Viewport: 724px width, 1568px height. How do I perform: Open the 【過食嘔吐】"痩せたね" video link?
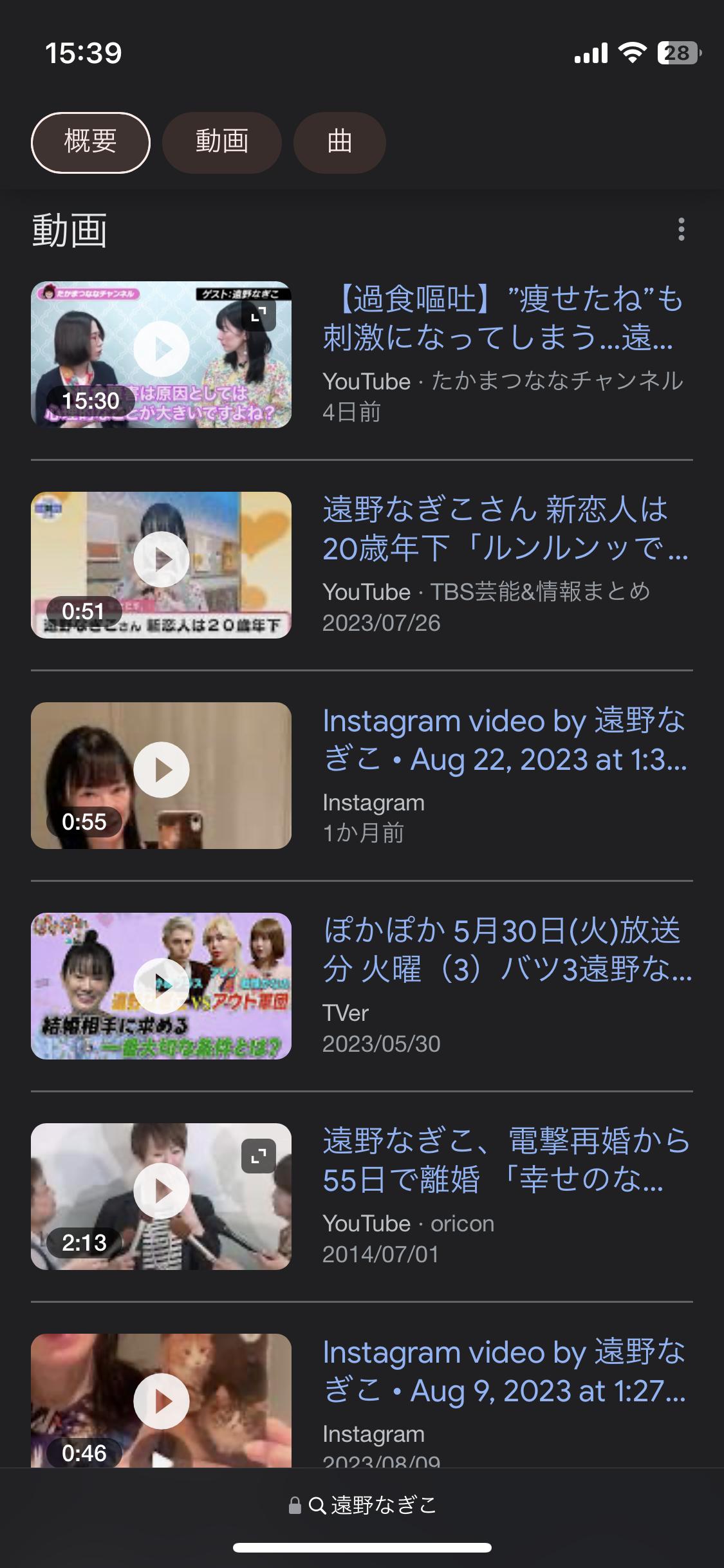[502, 319]
